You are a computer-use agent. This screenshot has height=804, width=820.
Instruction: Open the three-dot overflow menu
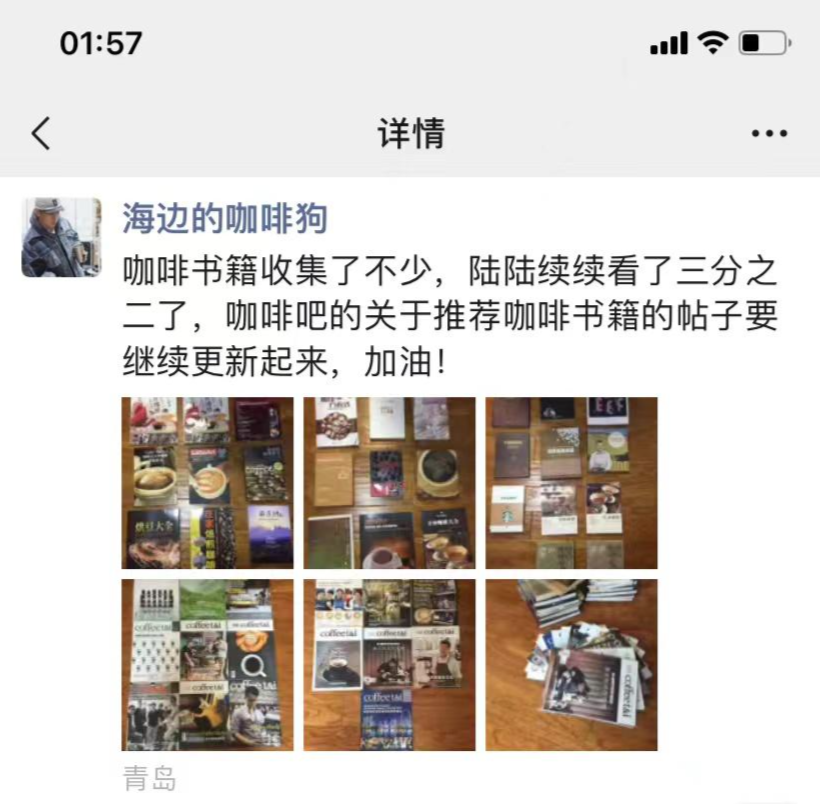[x=769, y=133]
